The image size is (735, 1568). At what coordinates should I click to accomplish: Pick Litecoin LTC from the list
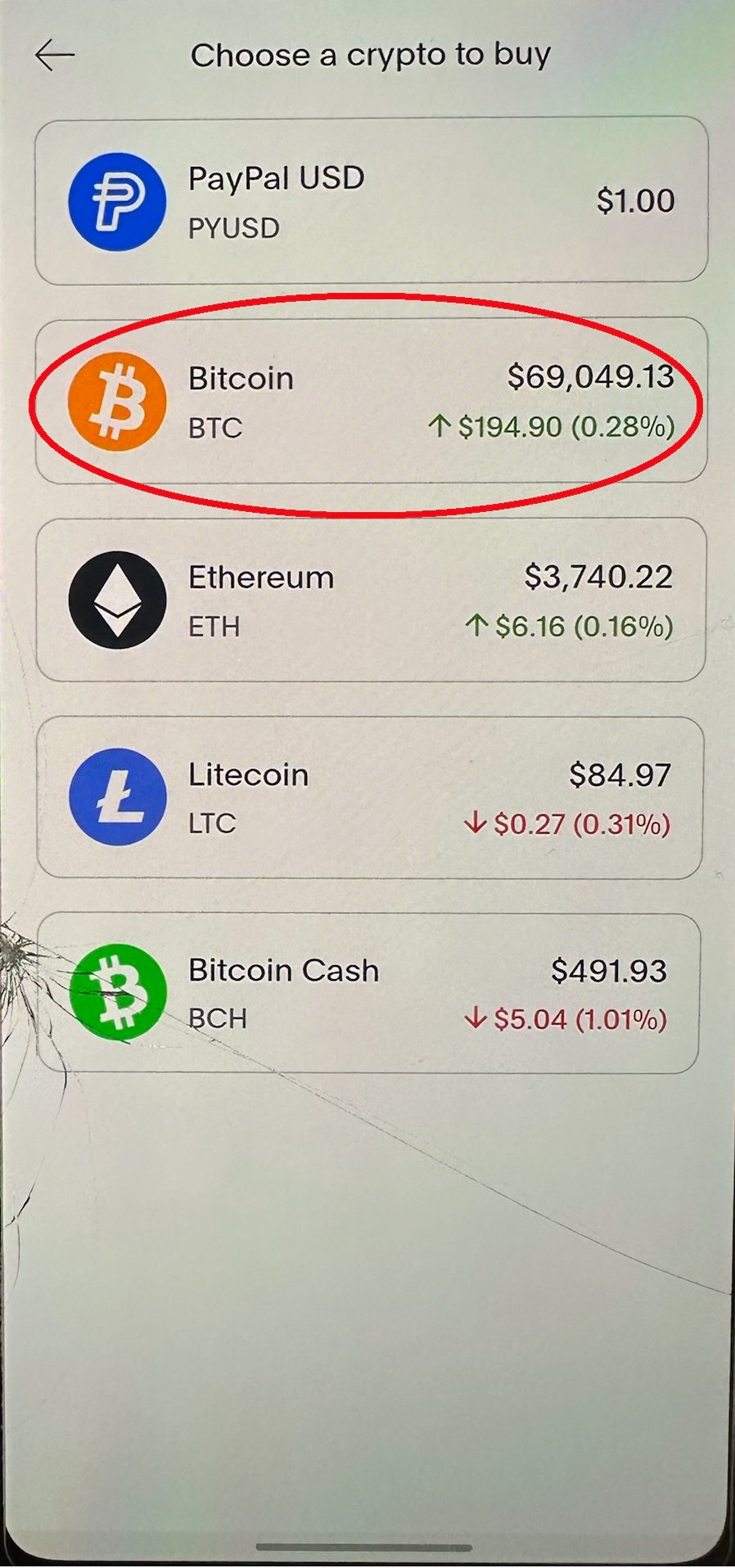369,797
